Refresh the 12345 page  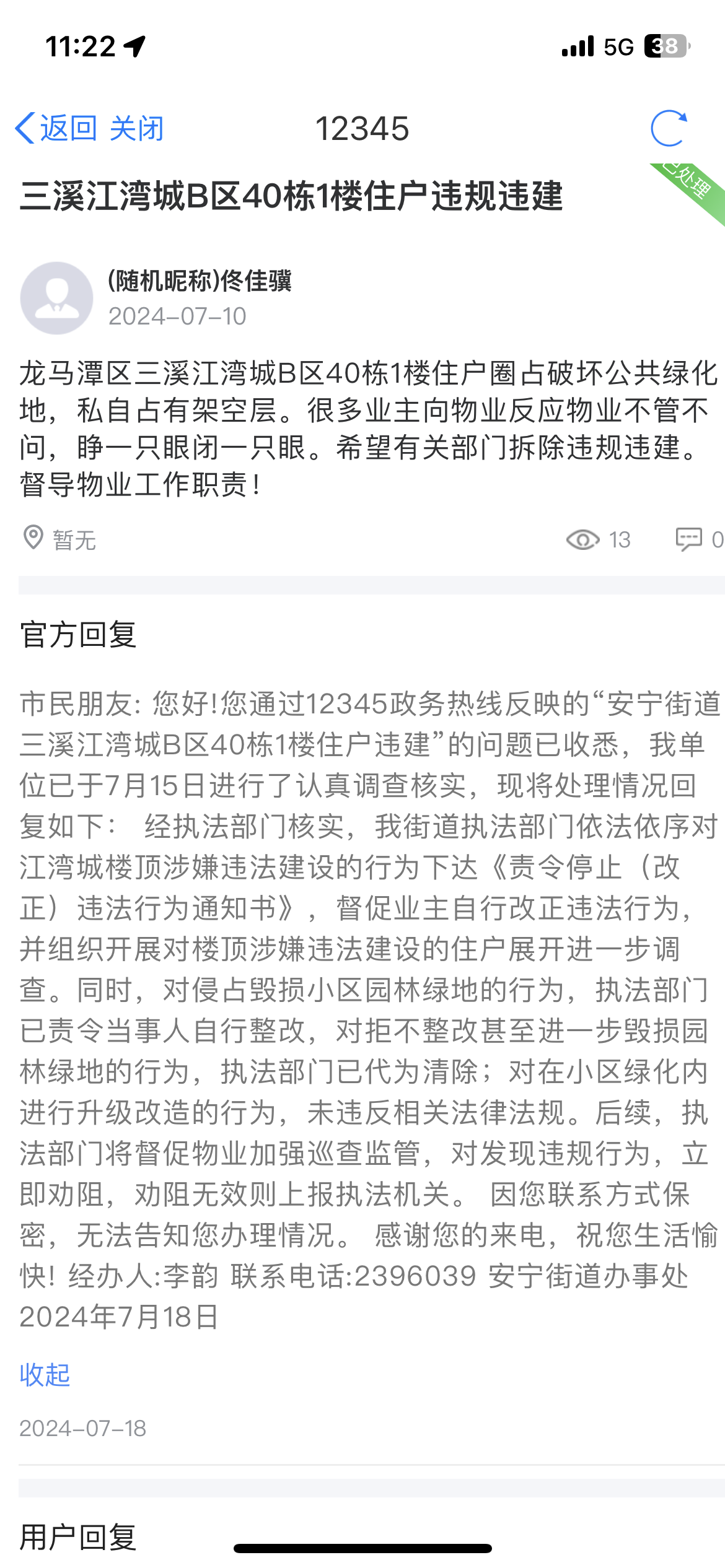coord(669,129)
